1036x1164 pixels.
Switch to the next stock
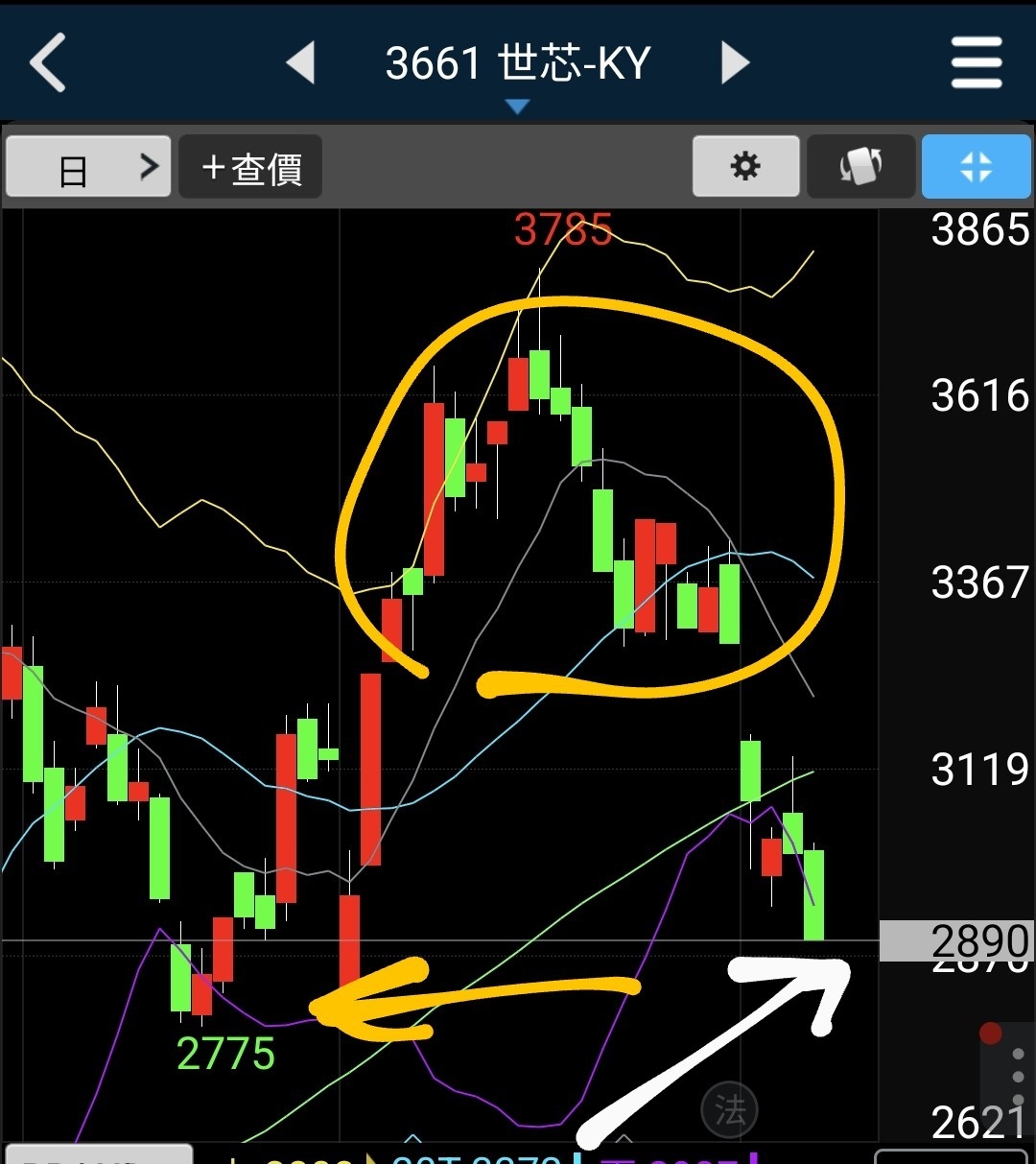735,62
